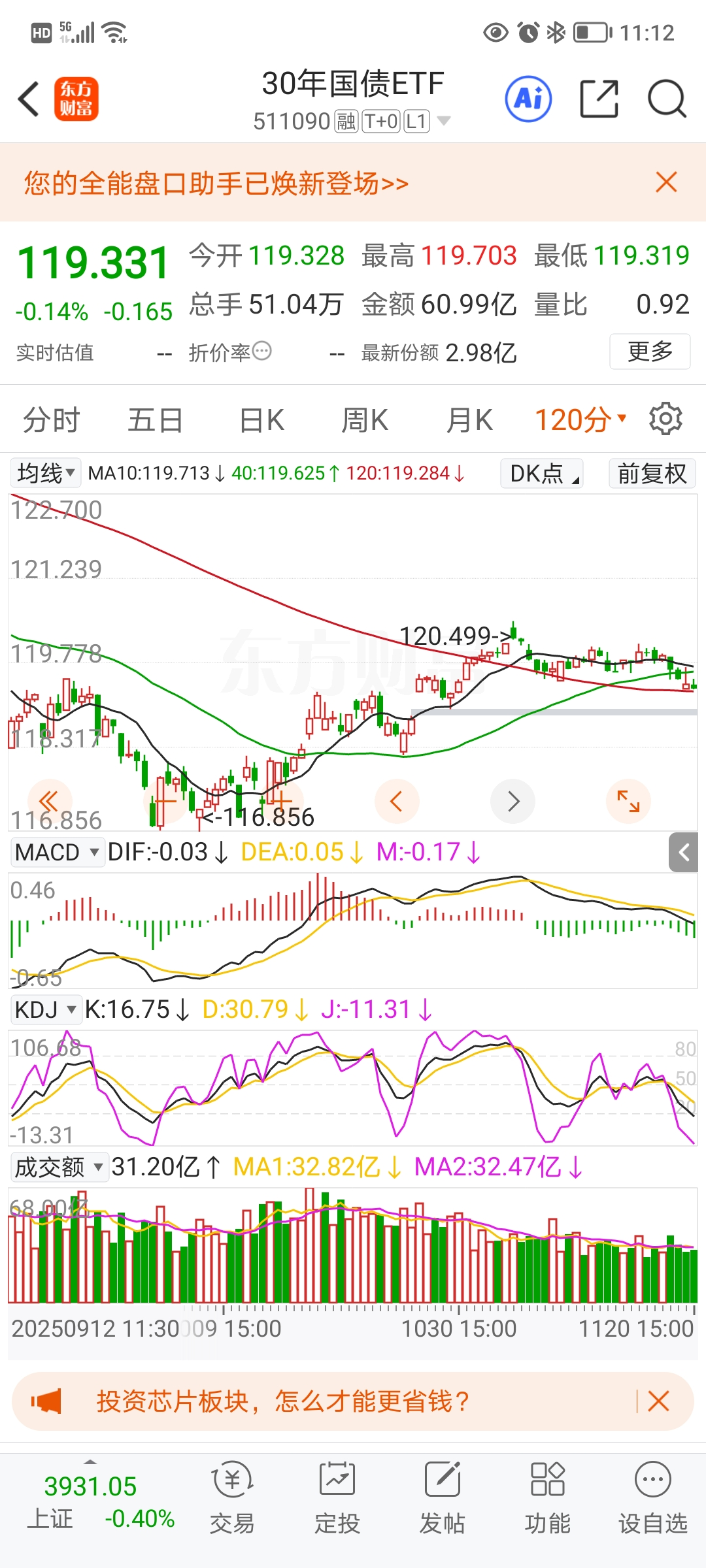Dismiss the 全能盘口助手 banner
Screen dimensions: 706x1568
[x=666, y=182]
